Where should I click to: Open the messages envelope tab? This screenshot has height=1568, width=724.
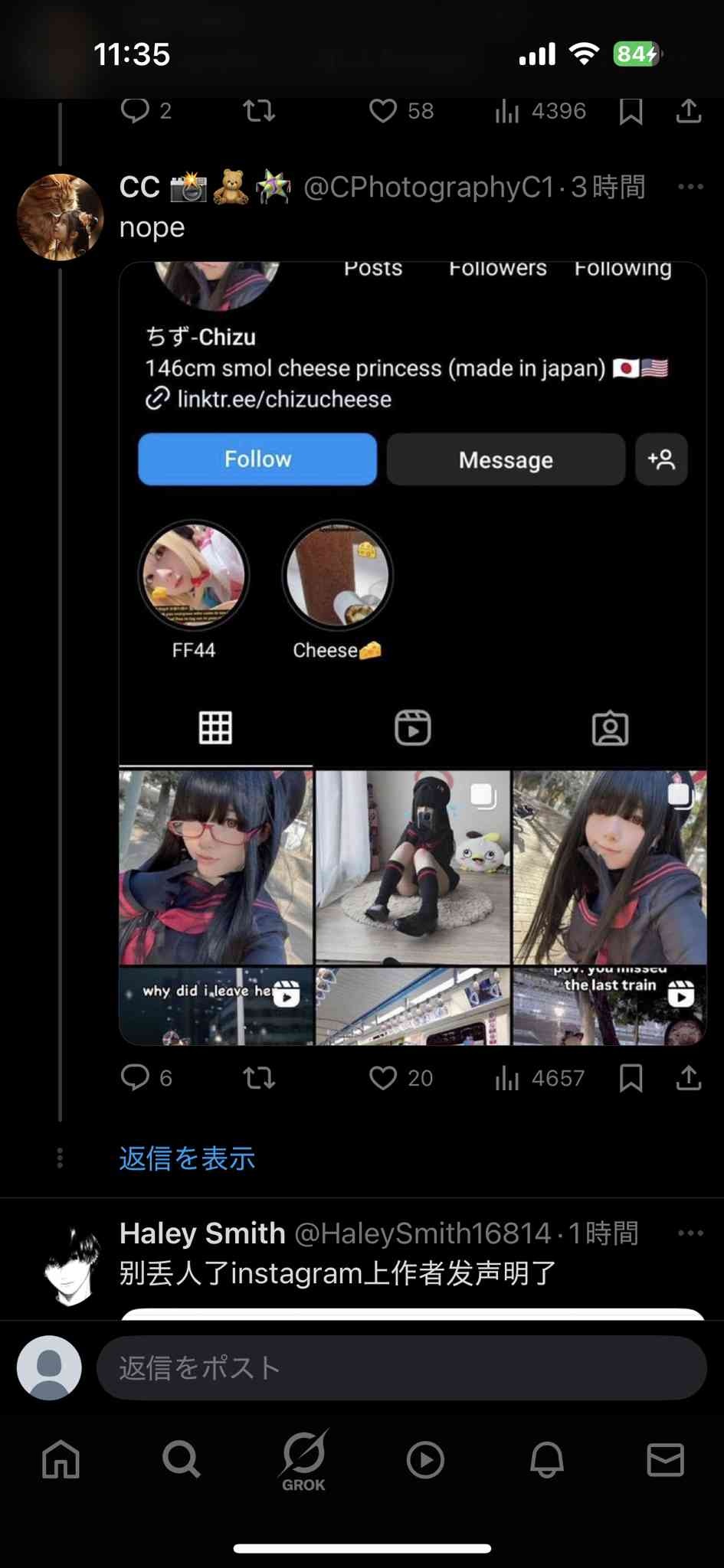coord(665,1459)
